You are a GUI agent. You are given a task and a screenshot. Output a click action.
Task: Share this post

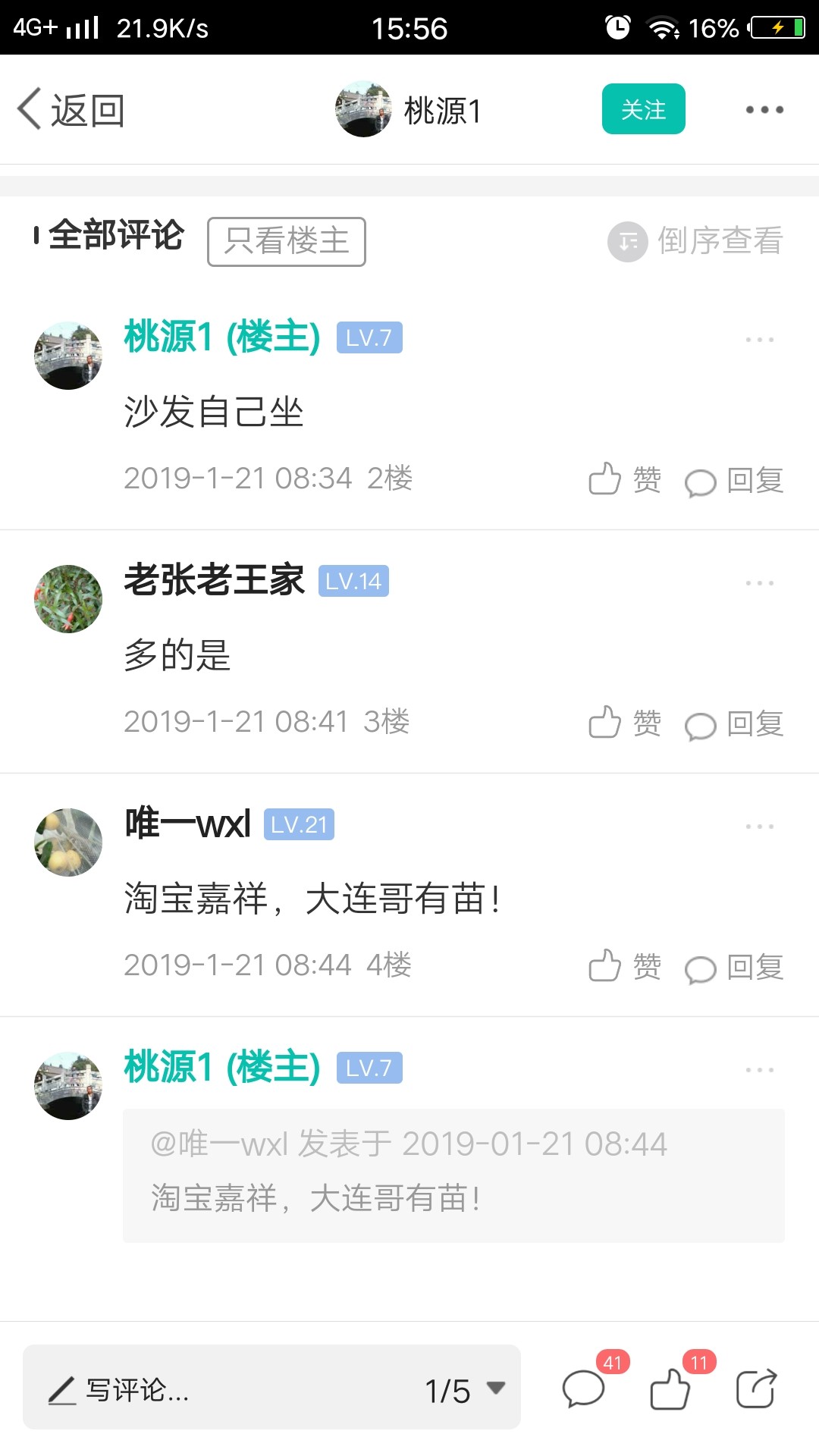[757, 1389]
